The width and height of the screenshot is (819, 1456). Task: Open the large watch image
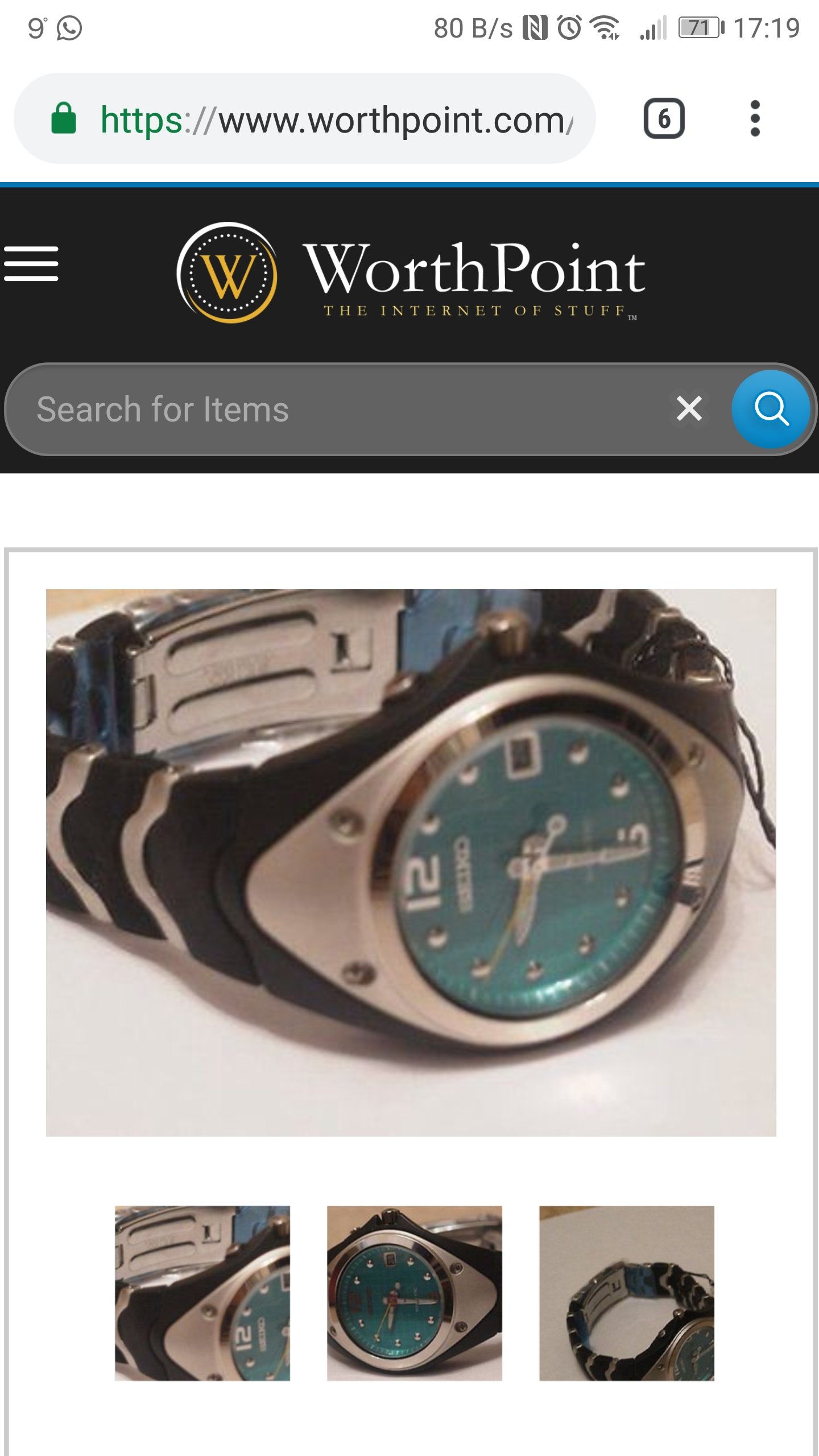click(x=411, y=863)
